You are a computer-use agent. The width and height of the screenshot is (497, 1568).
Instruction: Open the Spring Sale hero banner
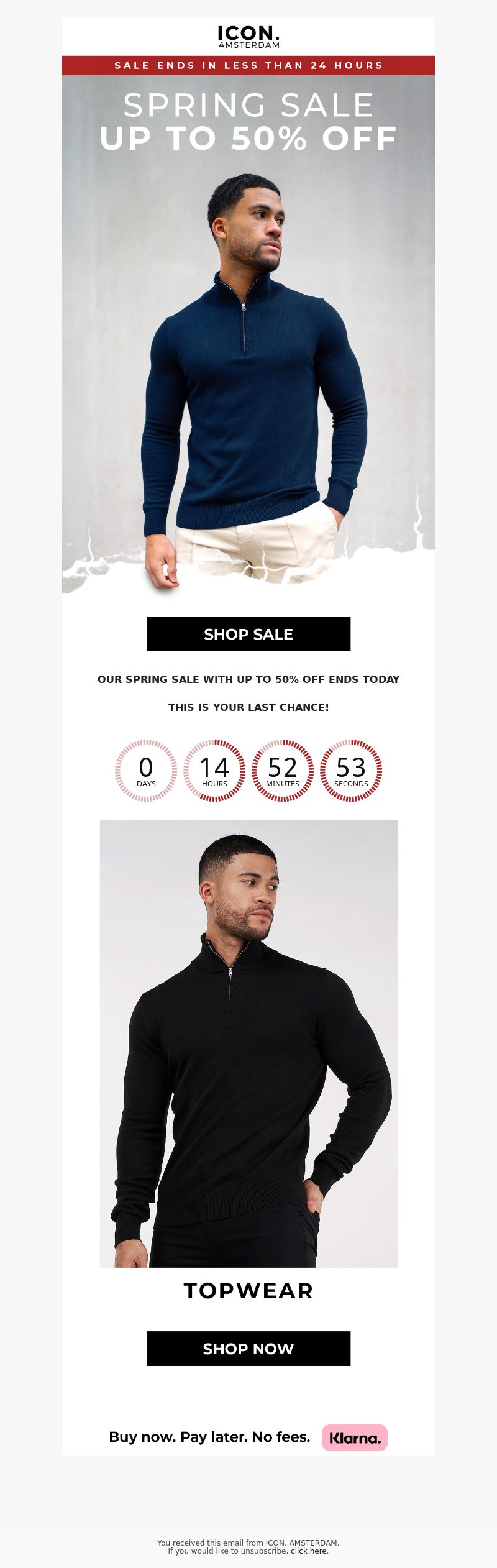coord(248,336)
